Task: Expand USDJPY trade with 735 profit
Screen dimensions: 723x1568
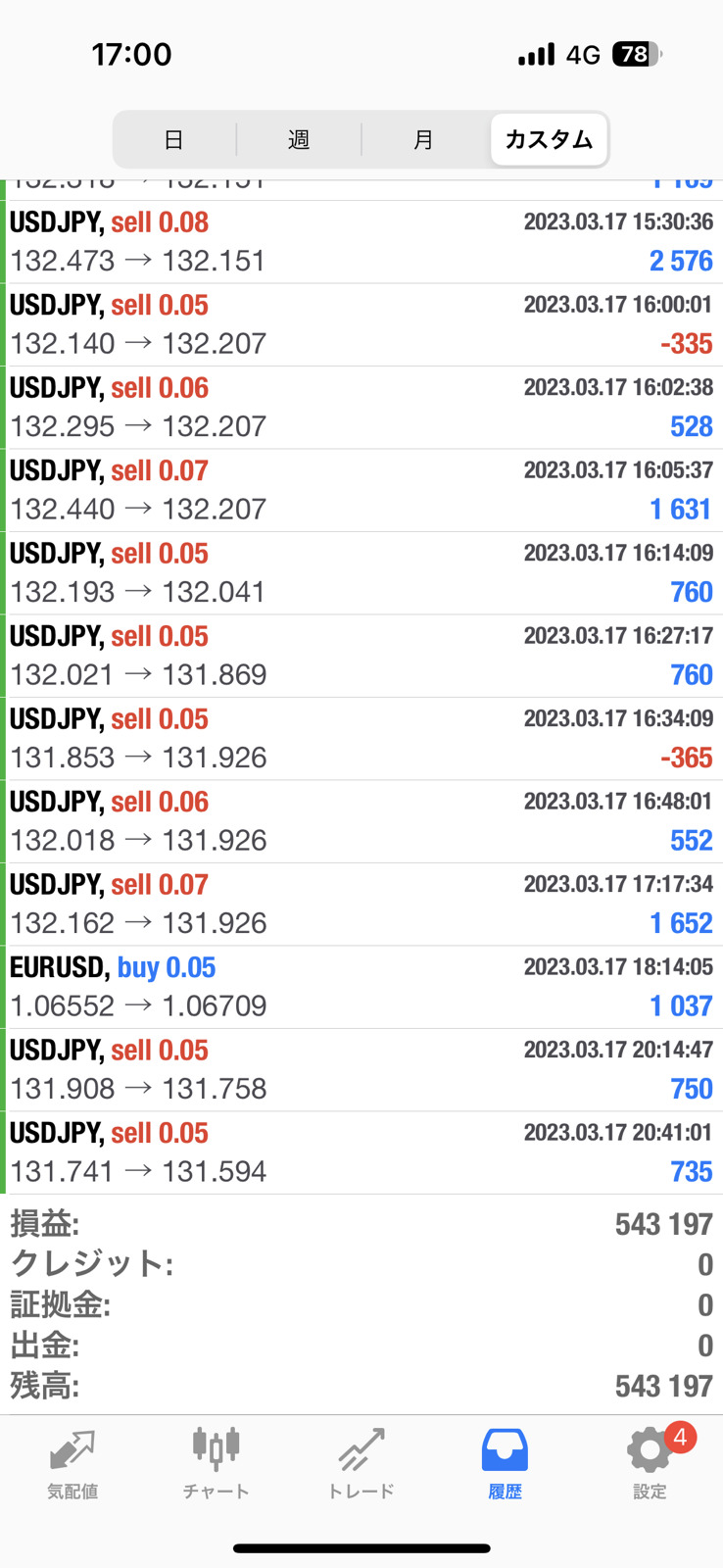Action: [x=361, y=1152]
